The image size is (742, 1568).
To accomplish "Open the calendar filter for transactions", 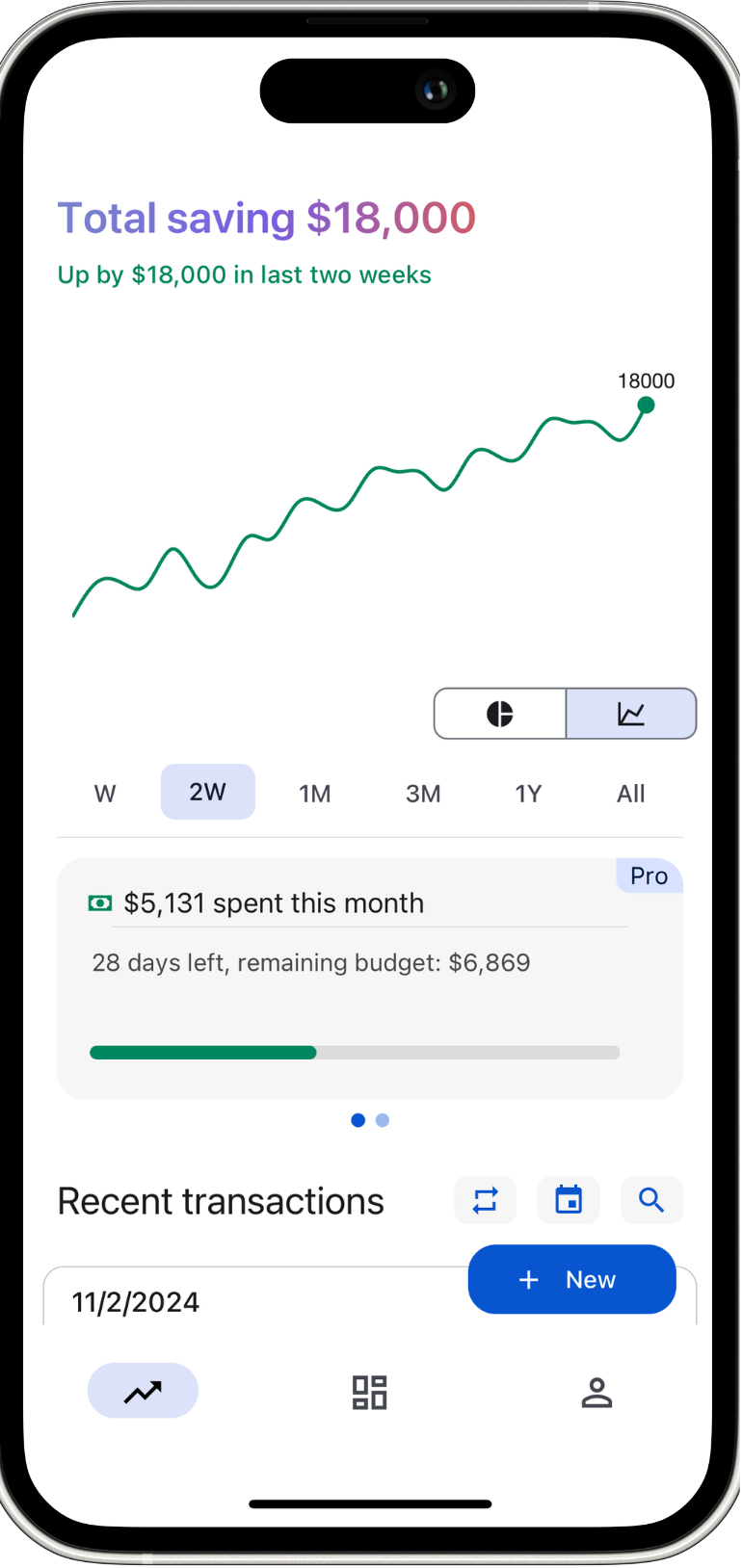I will coord(569,1200).
